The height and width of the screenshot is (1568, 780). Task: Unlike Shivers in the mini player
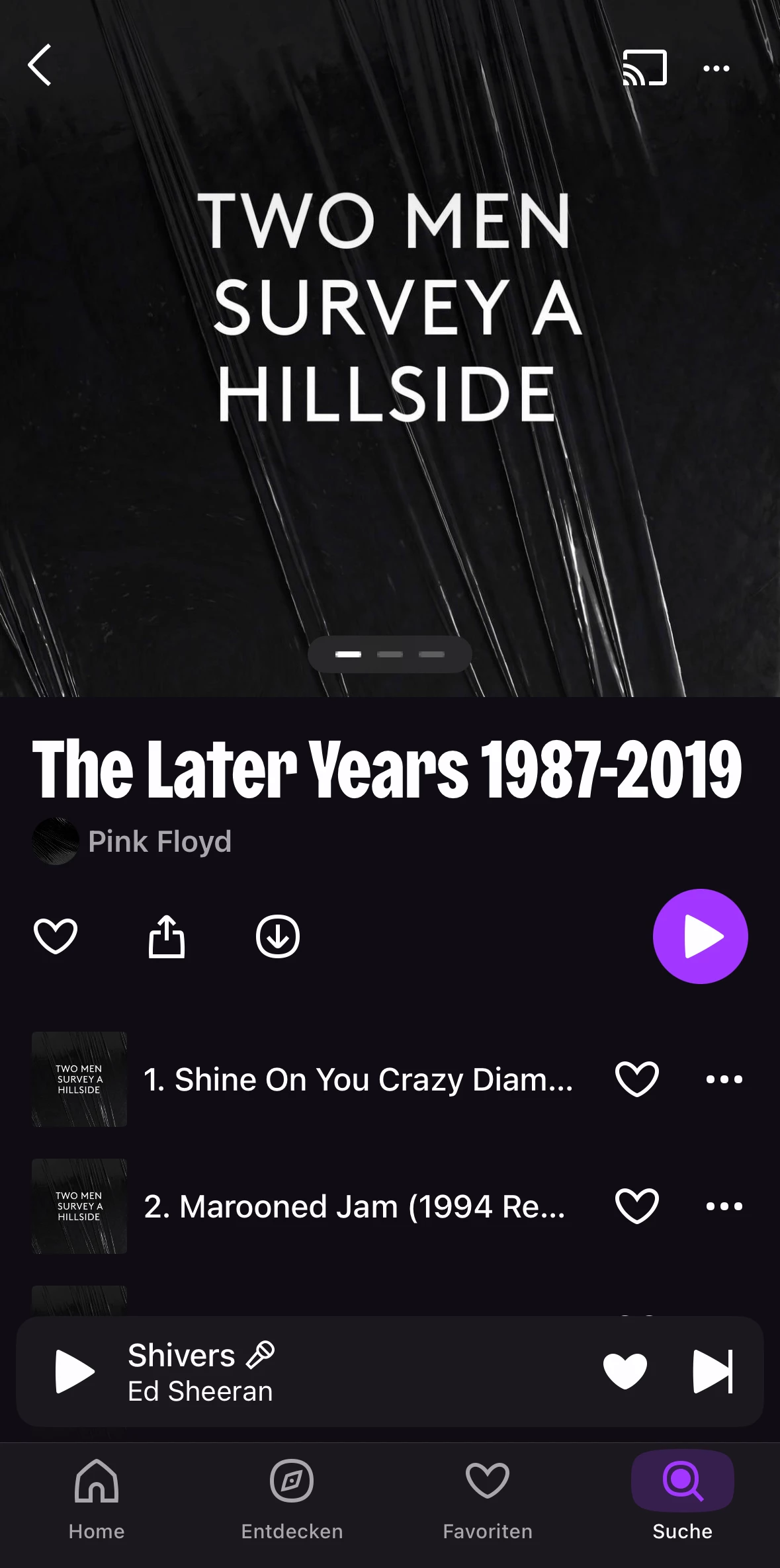point(625,1372)
